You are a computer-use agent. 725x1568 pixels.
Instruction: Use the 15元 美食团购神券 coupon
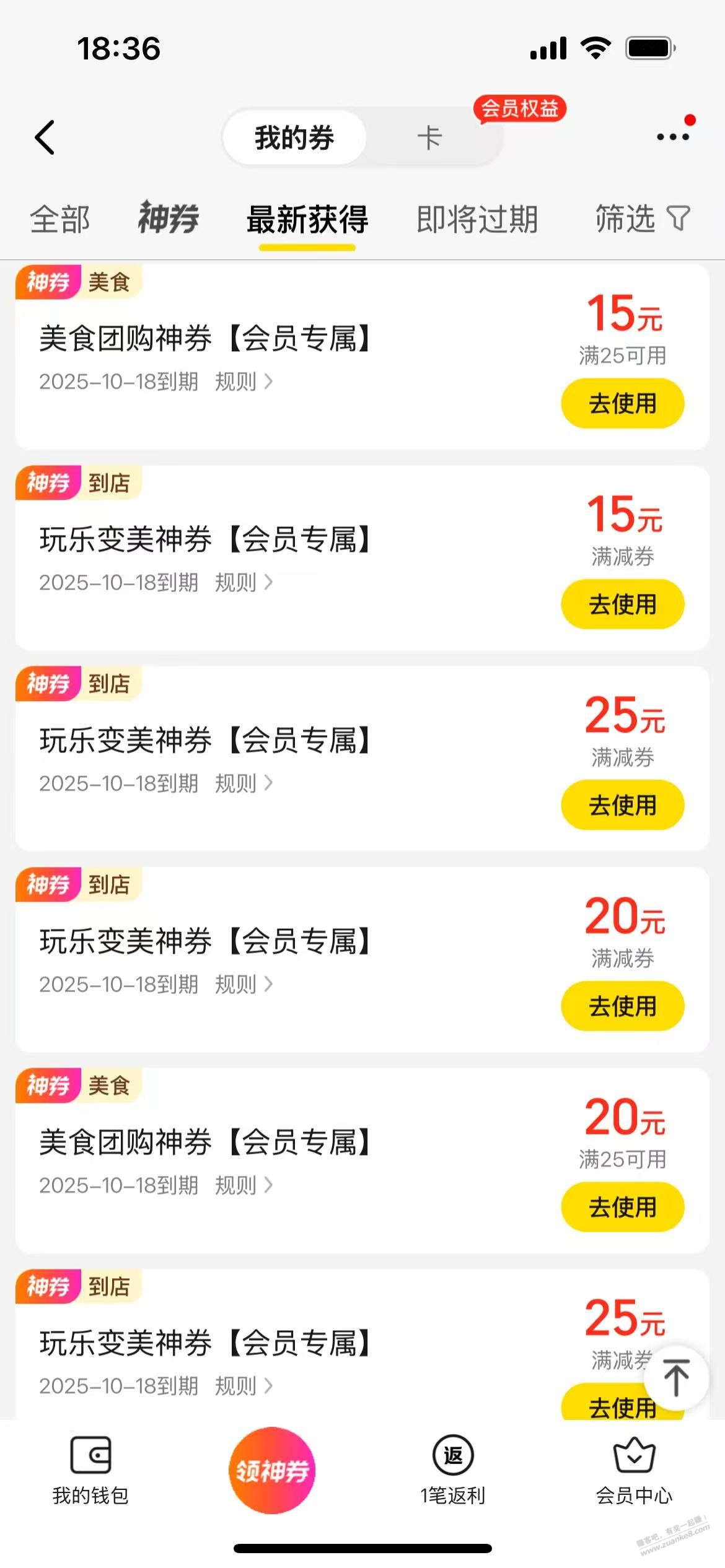point(622,404)
